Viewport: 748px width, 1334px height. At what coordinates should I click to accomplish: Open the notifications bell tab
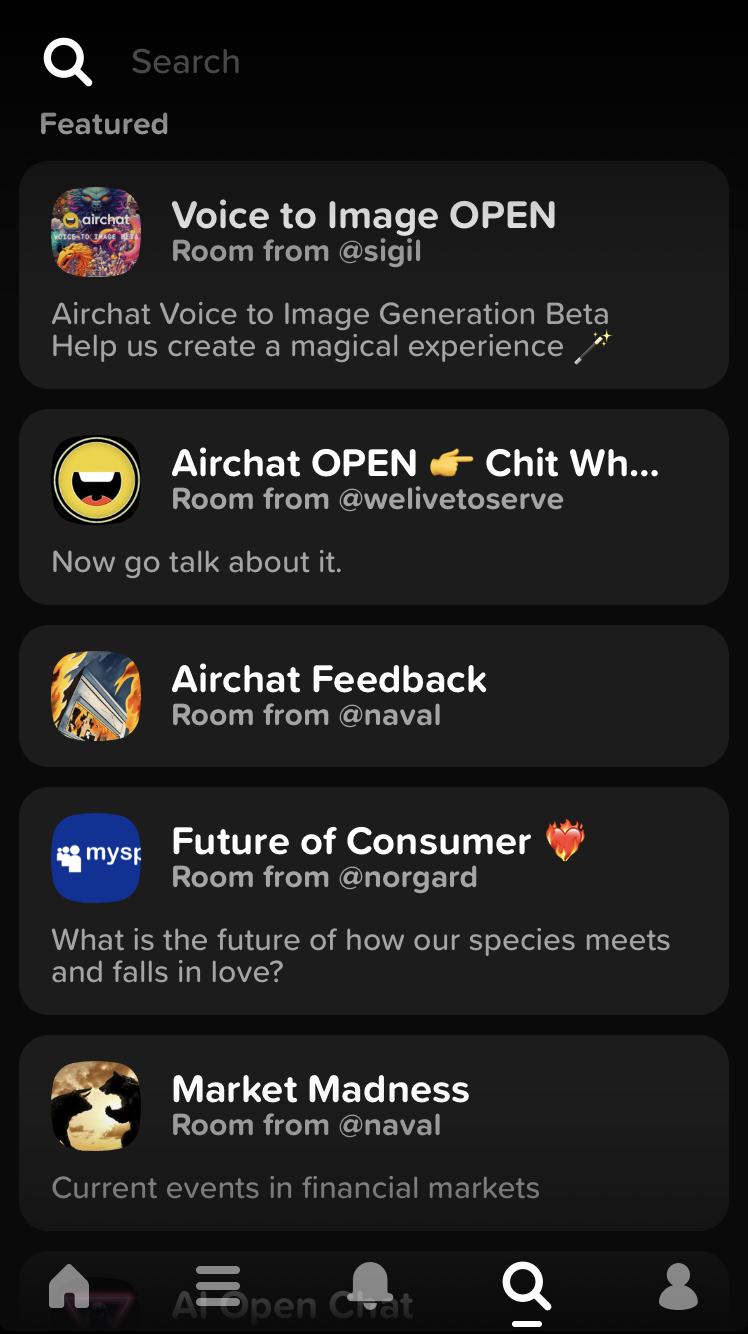click(370, 1286)
